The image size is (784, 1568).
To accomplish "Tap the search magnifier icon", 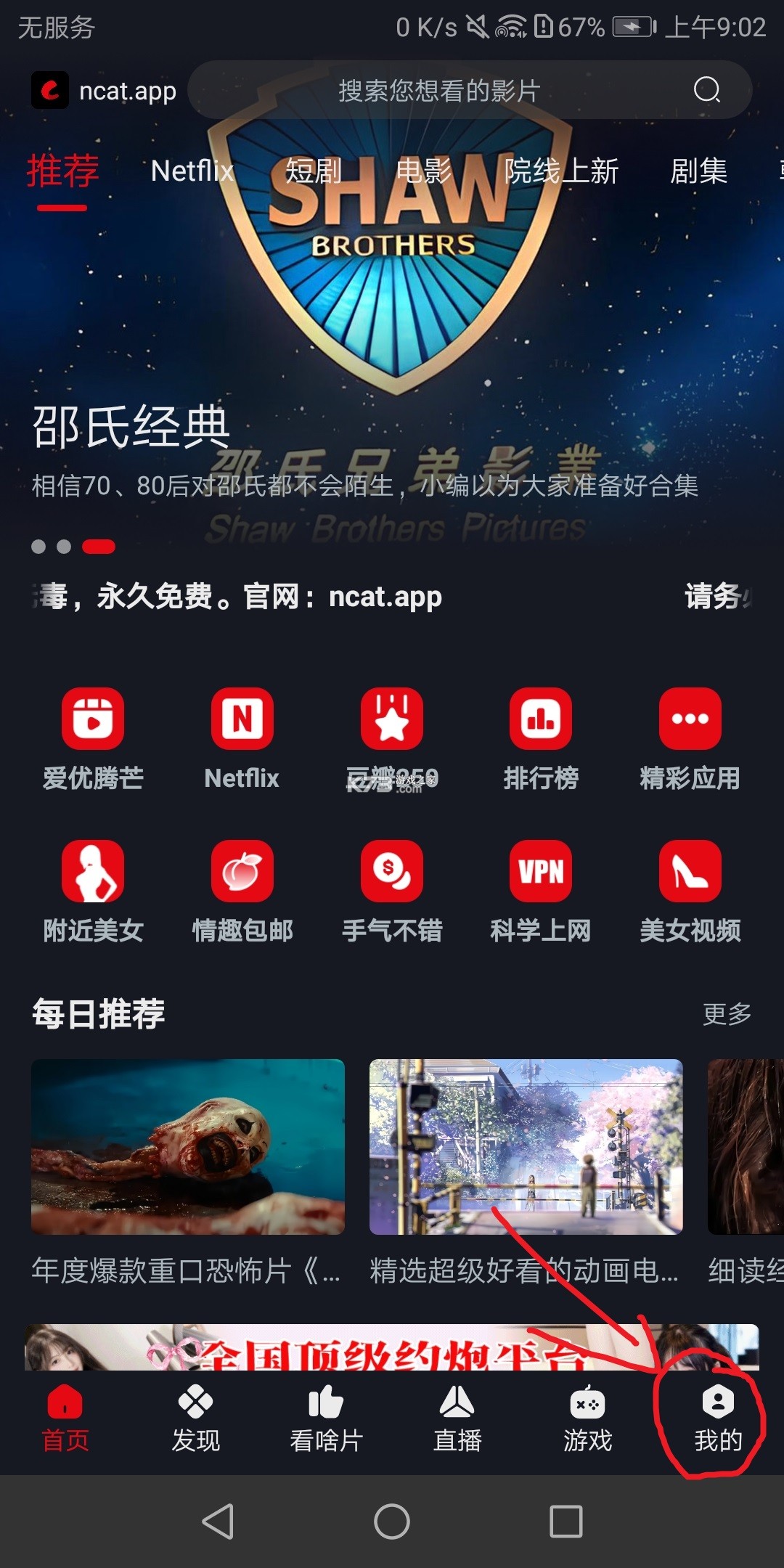I will coord(707,90).
